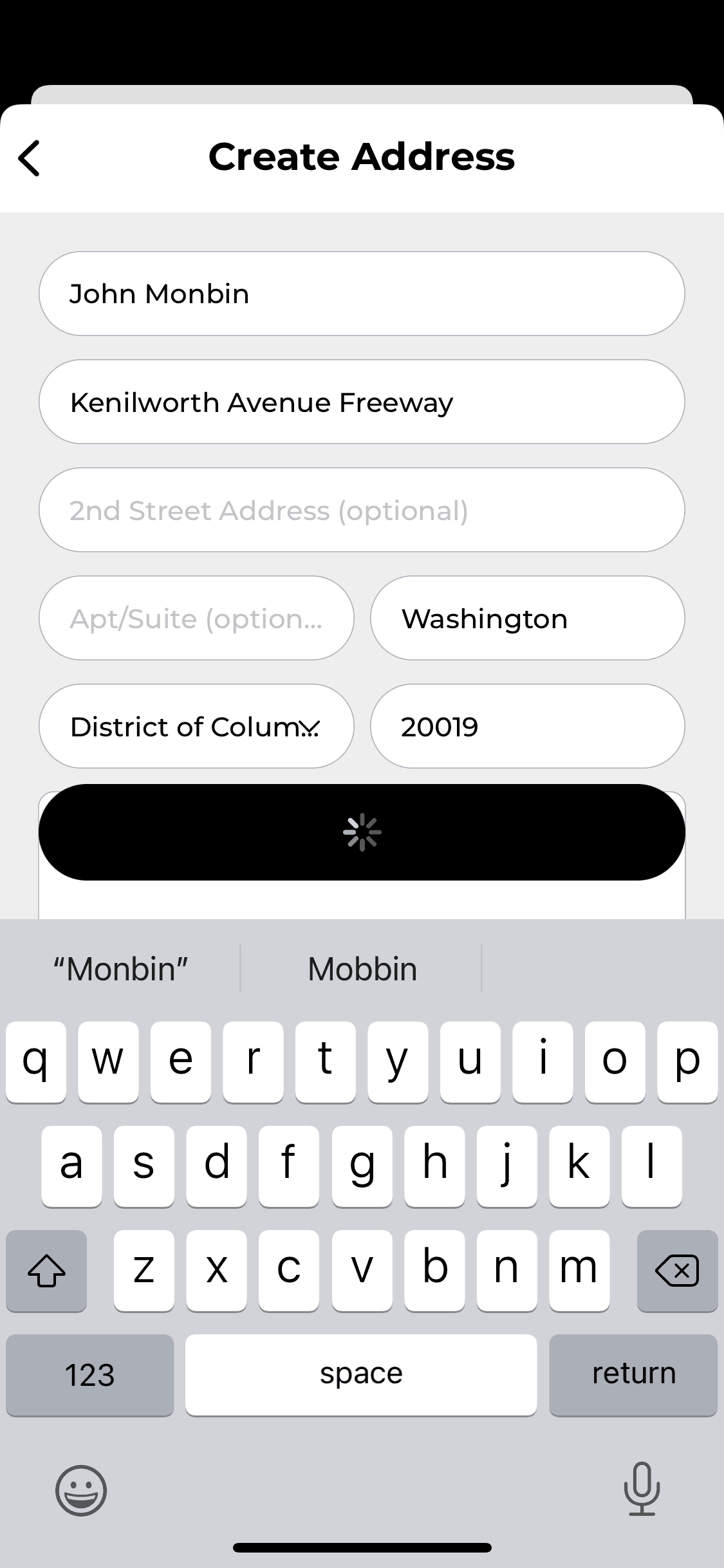Image resolution: width=724 pixels, height=1568 pixels.
Task: Keep the quoted "Monbin" suggestion
Action: point(120,969)
